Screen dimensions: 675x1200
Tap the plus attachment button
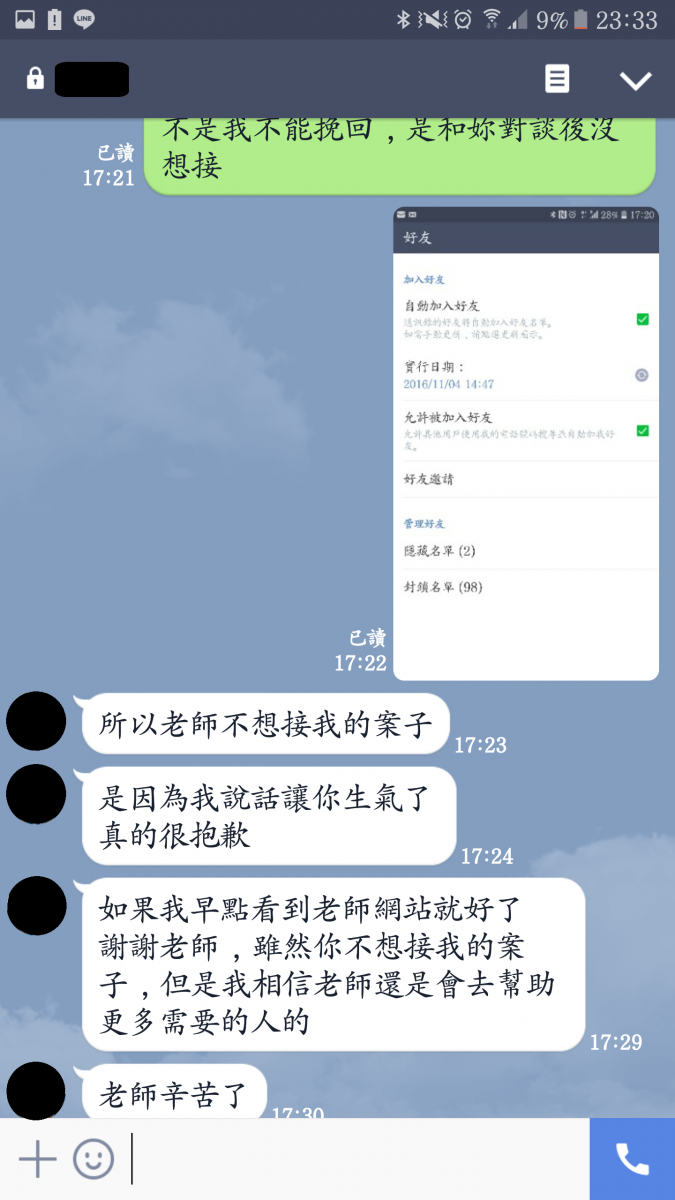(37, 1159)
